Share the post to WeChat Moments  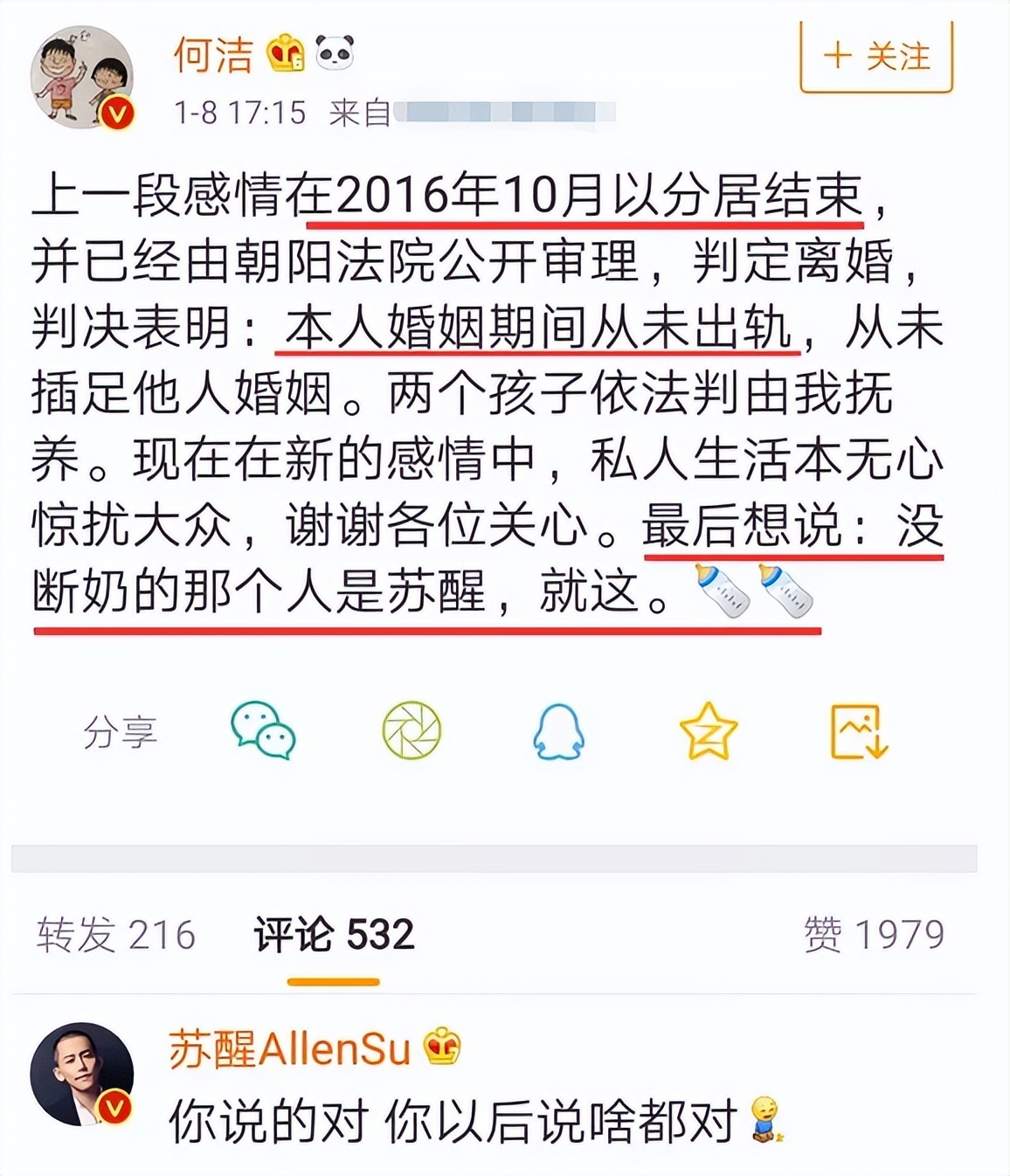[x=412, y=730]
